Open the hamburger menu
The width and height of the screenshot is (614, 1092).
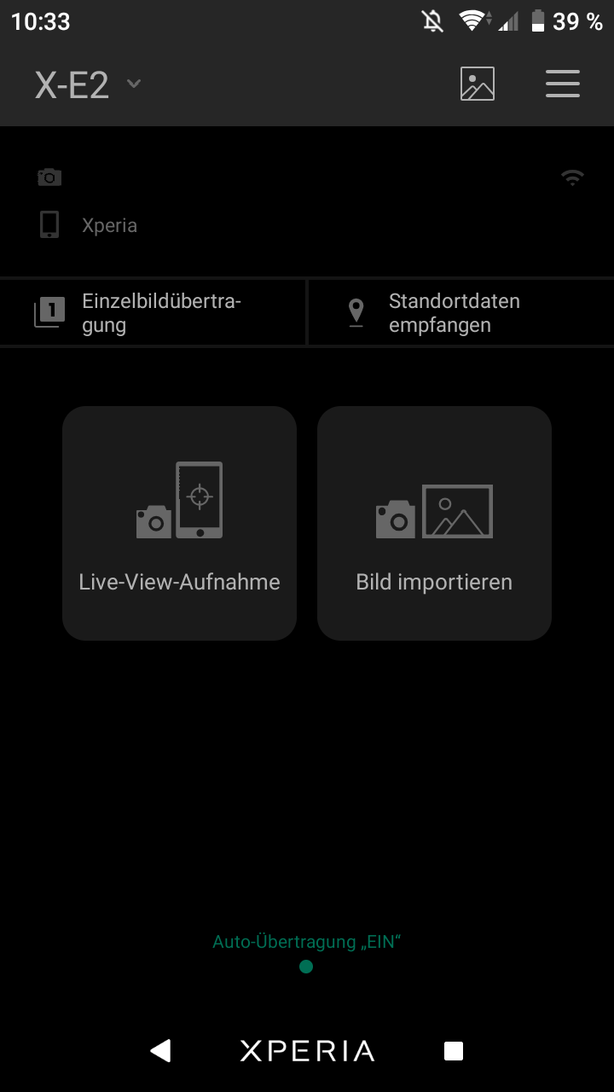tap(562, 84)
